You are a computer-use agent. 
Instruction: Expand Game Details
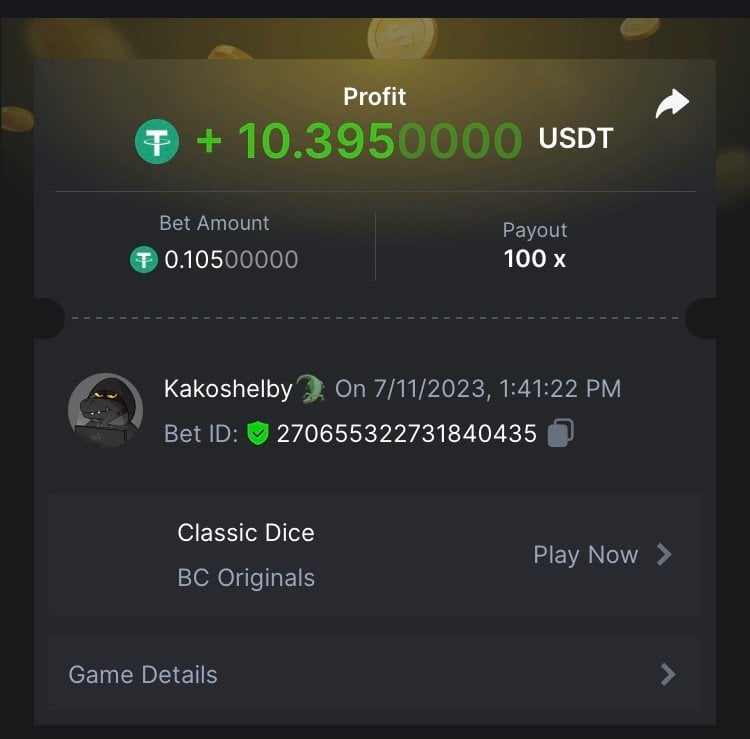(x=374, y=675)
